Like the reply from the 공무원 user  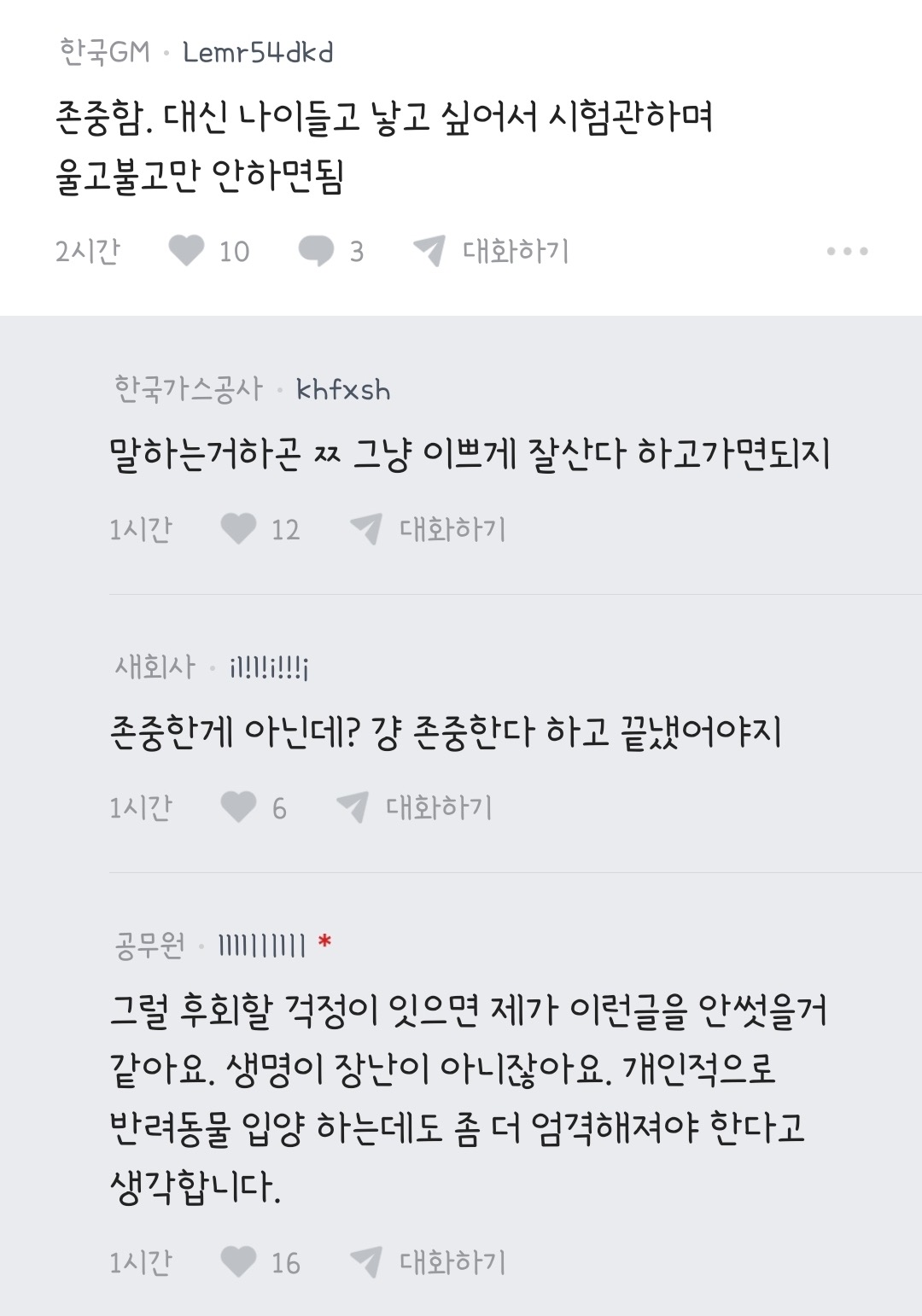[x=238, y=1262]
